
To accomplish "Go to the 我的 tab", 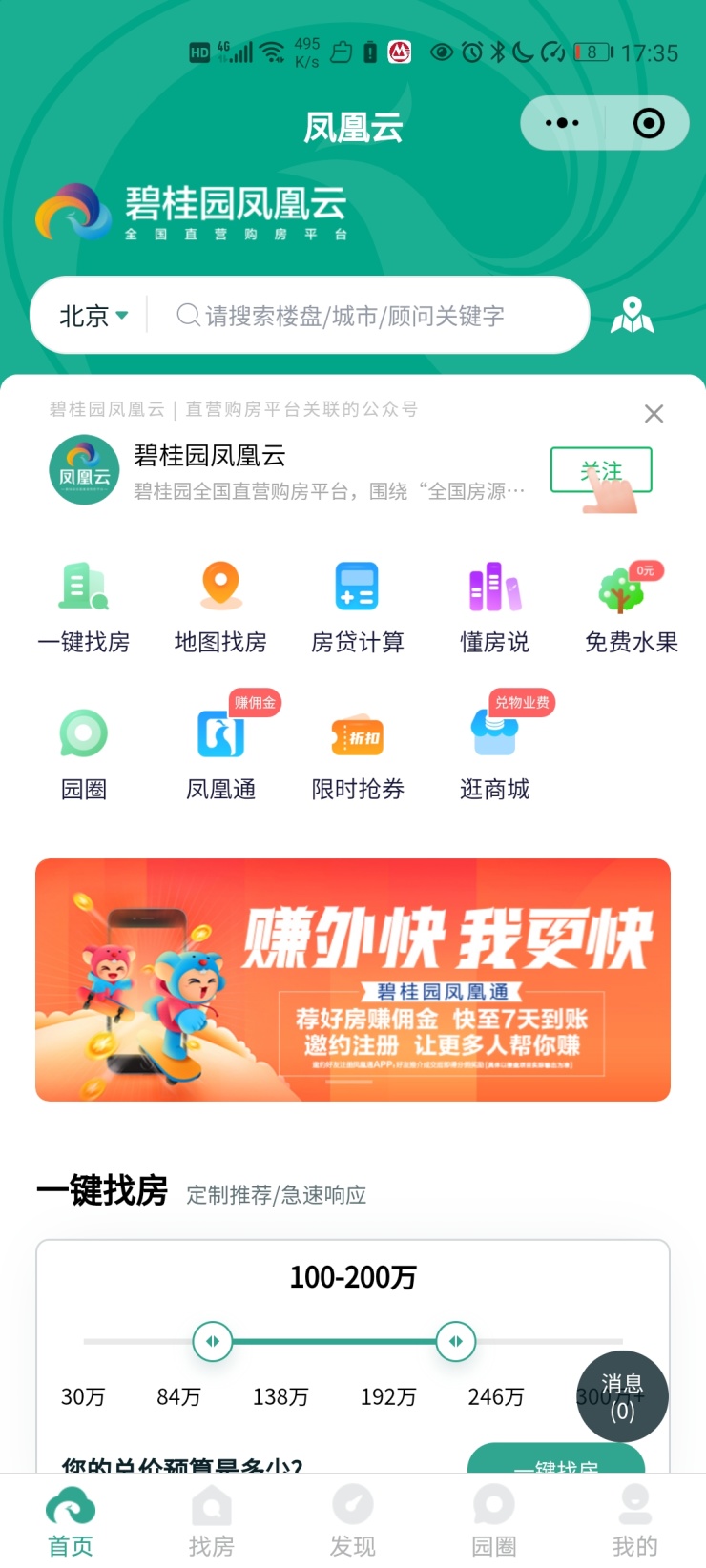I will coord(634,1522).
